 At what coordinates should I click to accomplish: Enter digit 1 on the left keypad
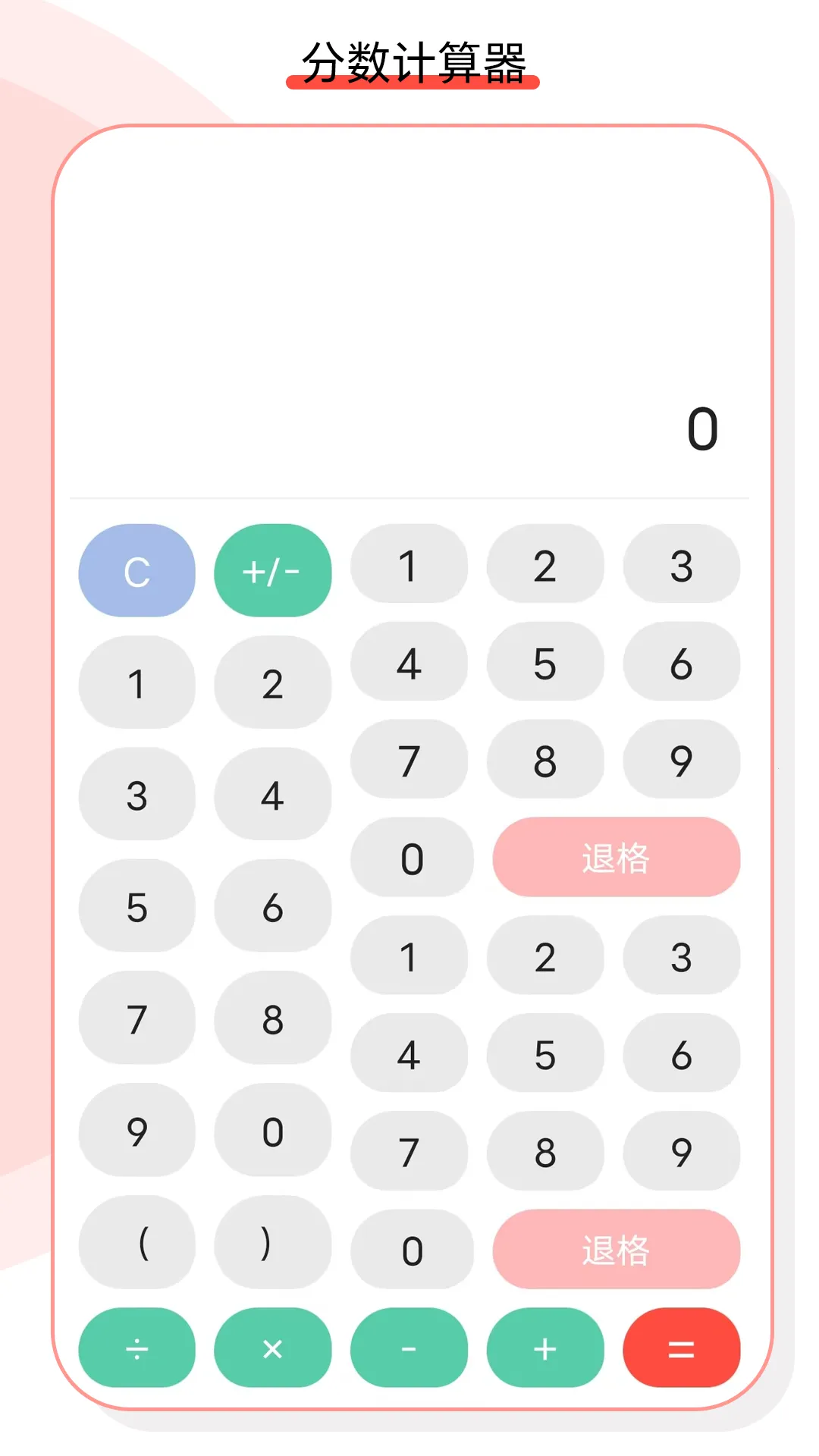136,684
